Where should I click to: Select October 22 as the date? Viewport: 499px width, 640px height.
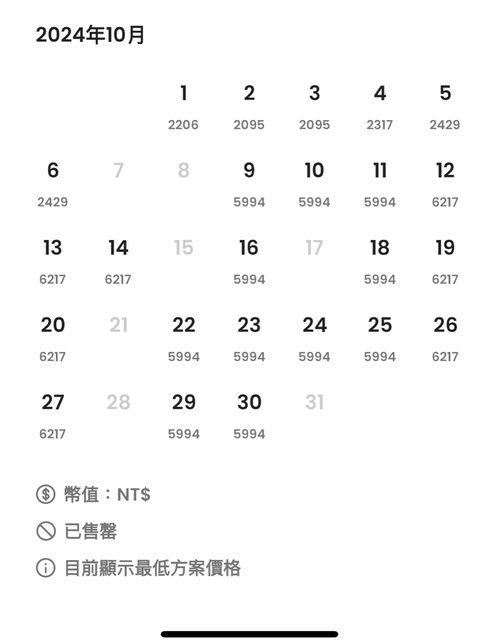(x=184, y=339)
